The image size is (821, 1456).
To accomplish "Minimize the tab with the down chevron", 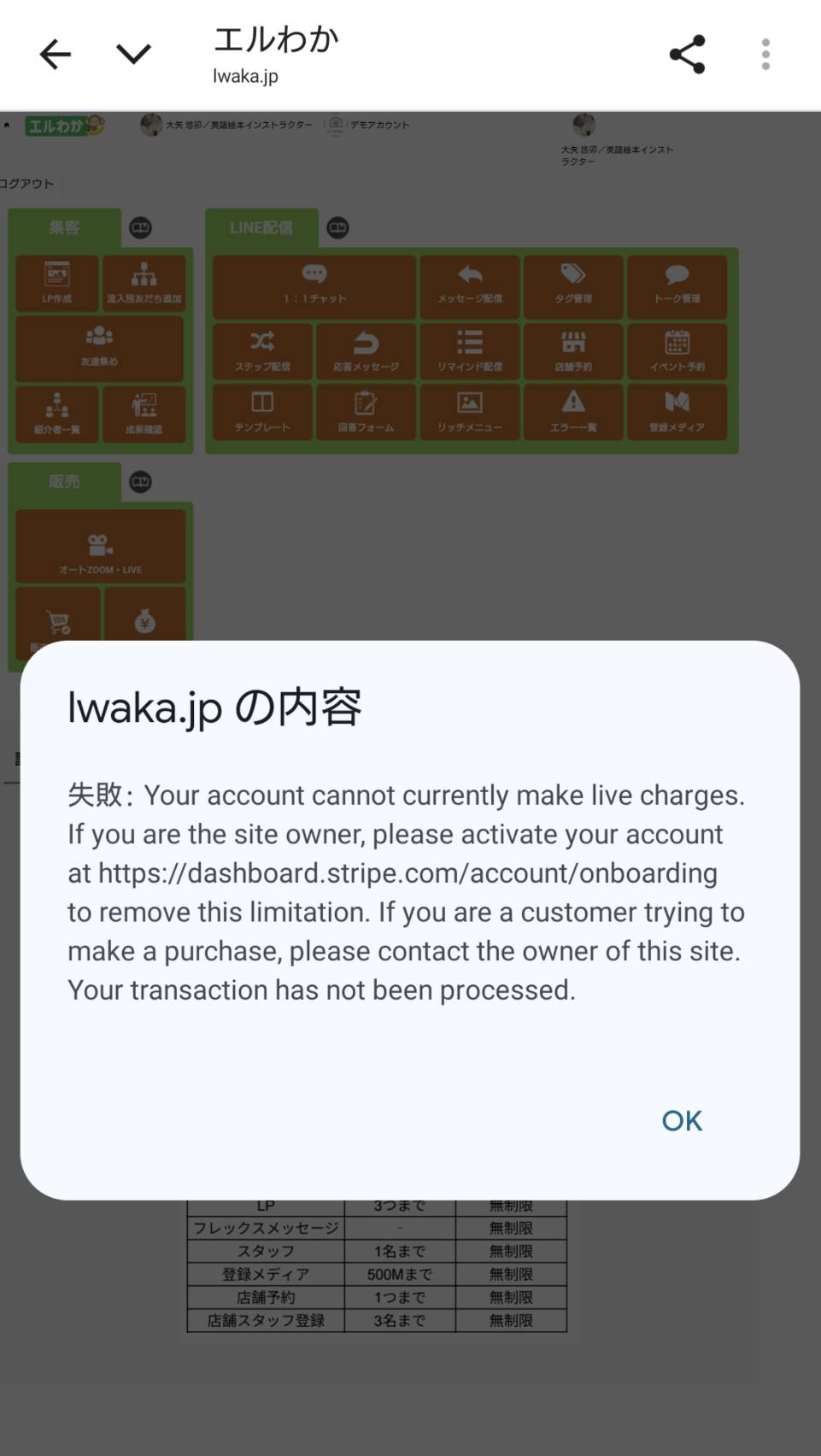I will (133, 55).
